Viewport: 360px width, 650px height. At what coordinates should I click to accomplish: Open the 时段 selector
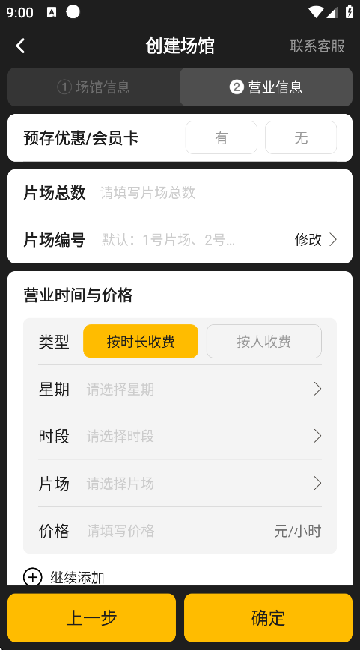tap(180, 436)
